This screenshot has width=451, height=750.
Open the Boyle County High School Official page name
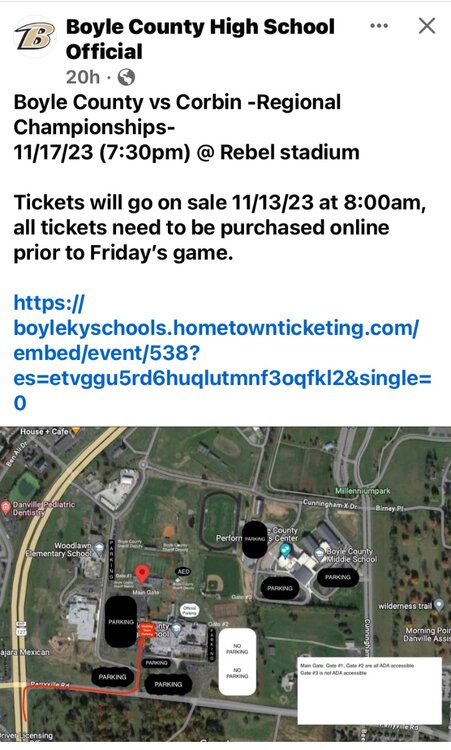pos(200,39)
